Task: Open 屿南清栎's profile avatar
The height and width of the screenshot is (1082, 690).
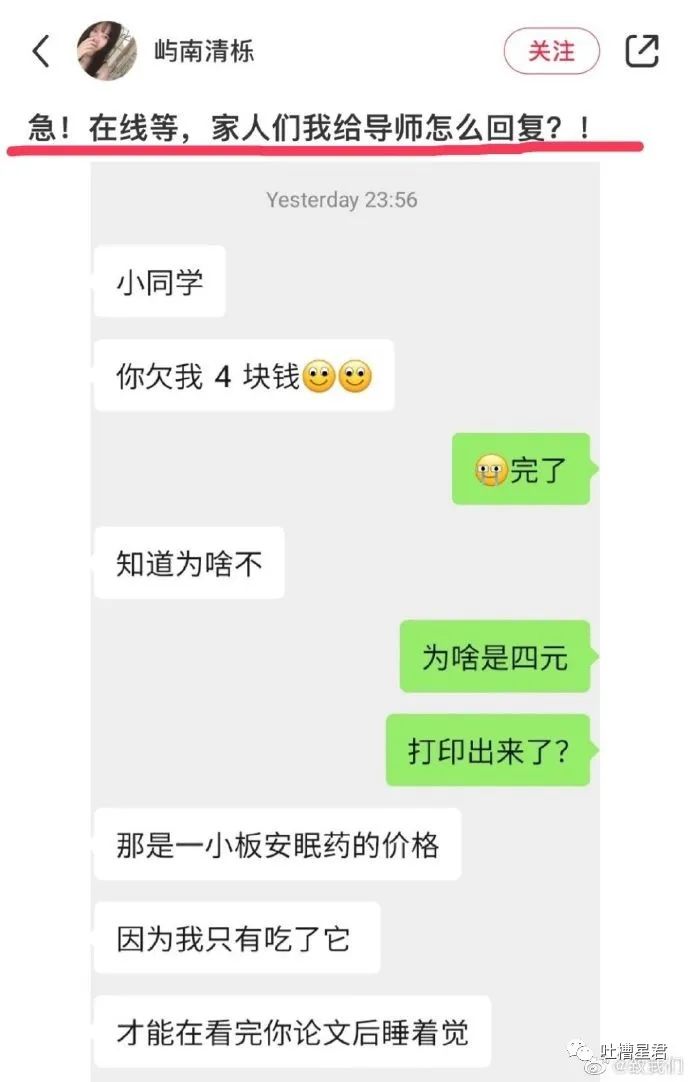Action: point(107,50)
